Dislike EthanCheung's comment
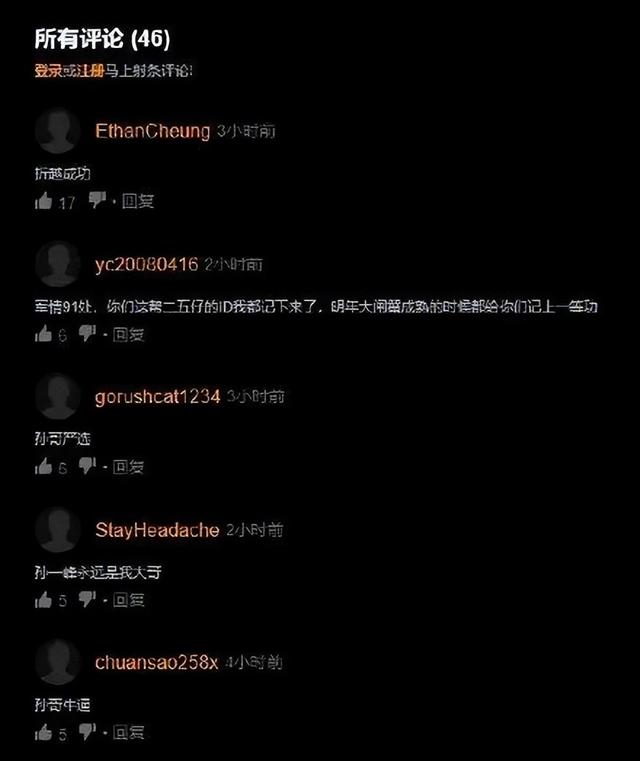640x761 pixels. coord(96,201)
